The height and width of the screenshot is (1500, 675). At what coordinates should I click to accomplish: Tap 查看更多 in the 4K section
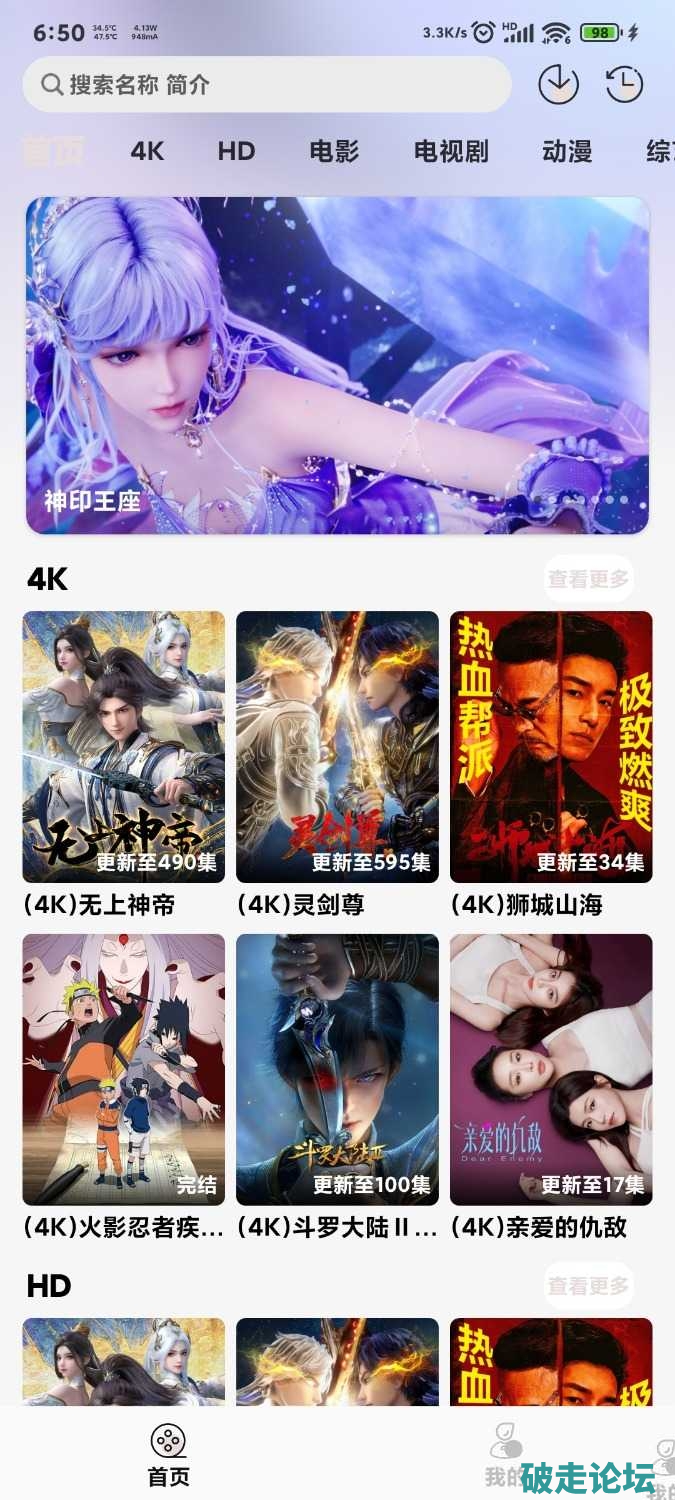(x=588, y=578)
